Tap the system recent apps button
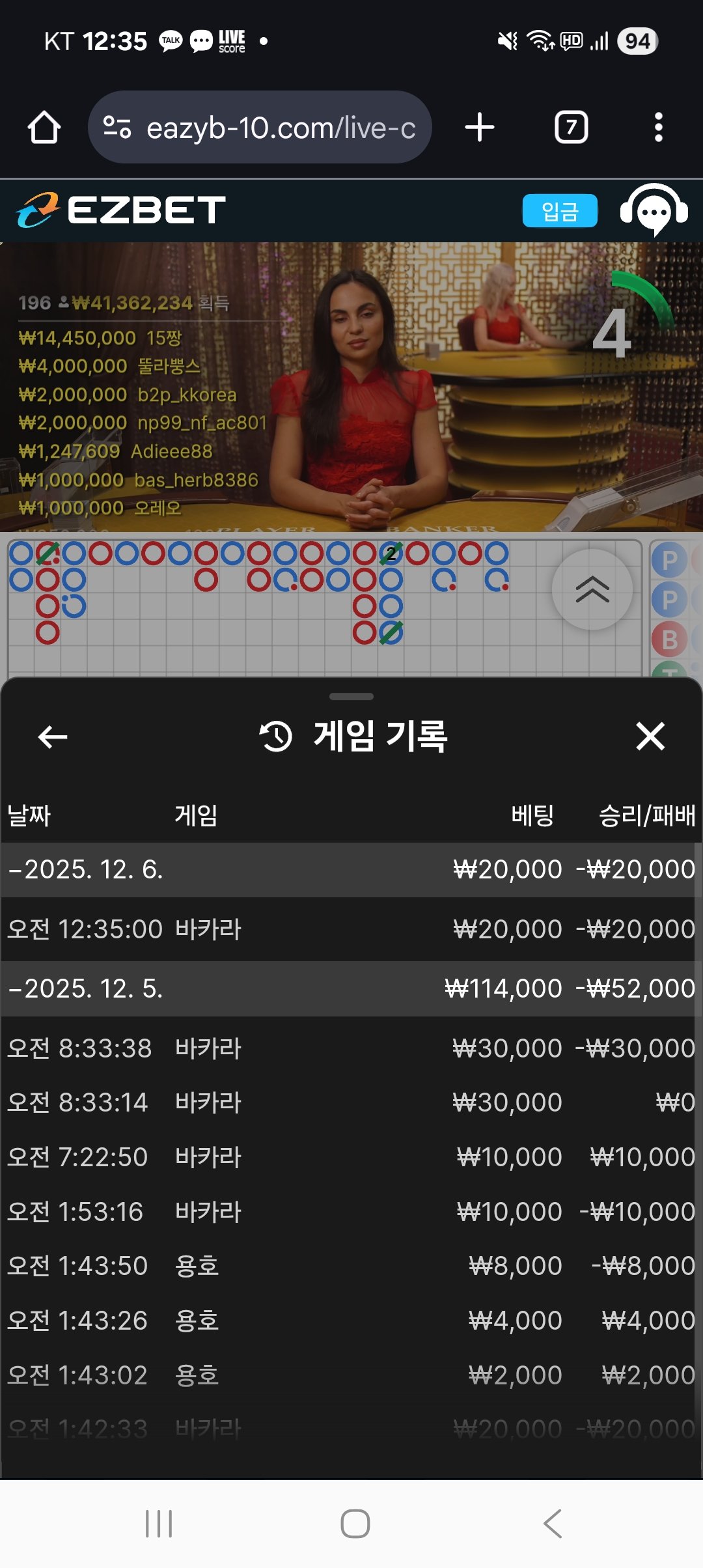Viewport: 703px width, 1568px height. pyautogui.click(x=159, y=1524)
